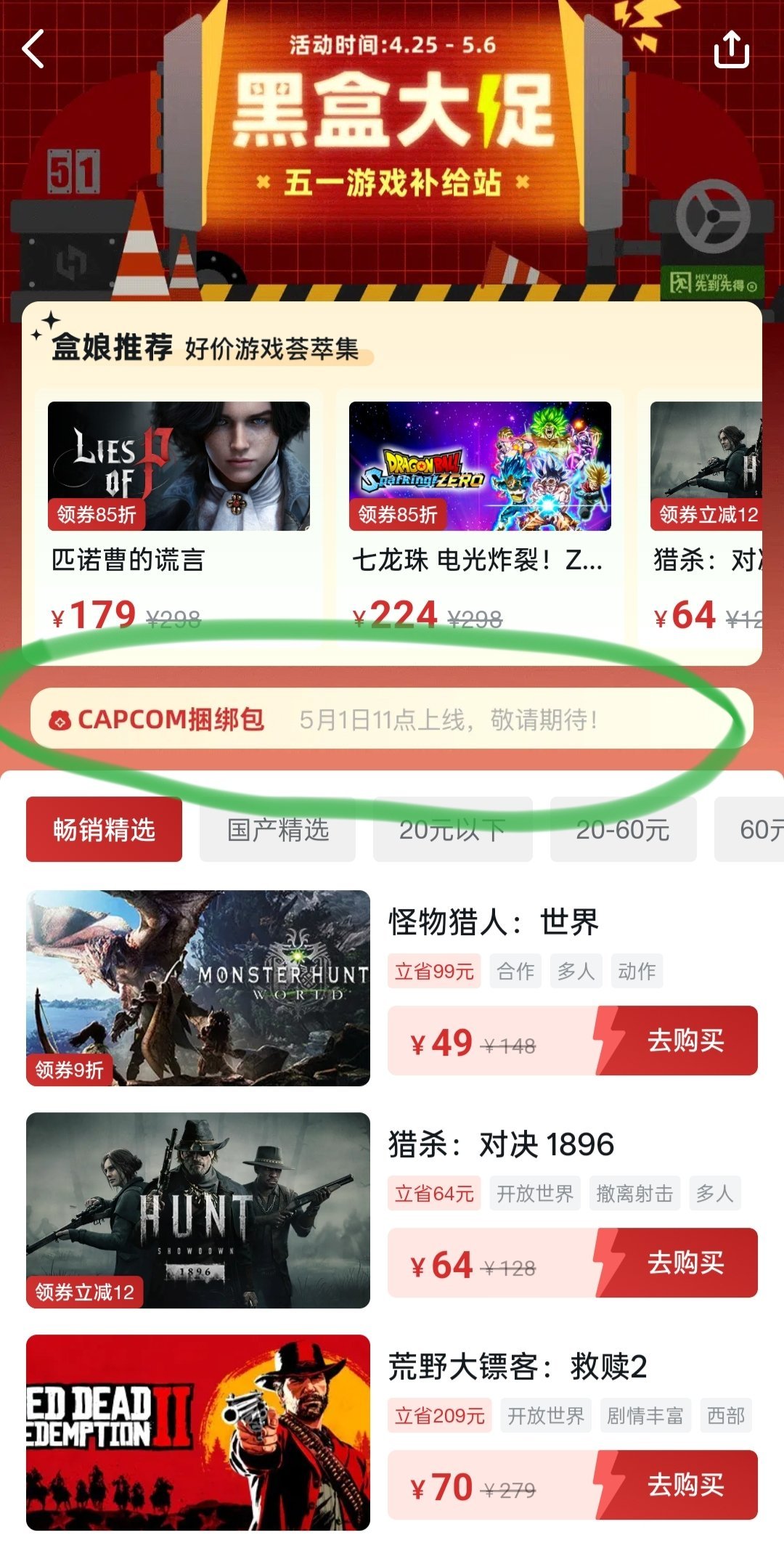Tap 去购买 for 怪物猎人：世界
Viewport: 784px width, 1556px height.
684,1040
